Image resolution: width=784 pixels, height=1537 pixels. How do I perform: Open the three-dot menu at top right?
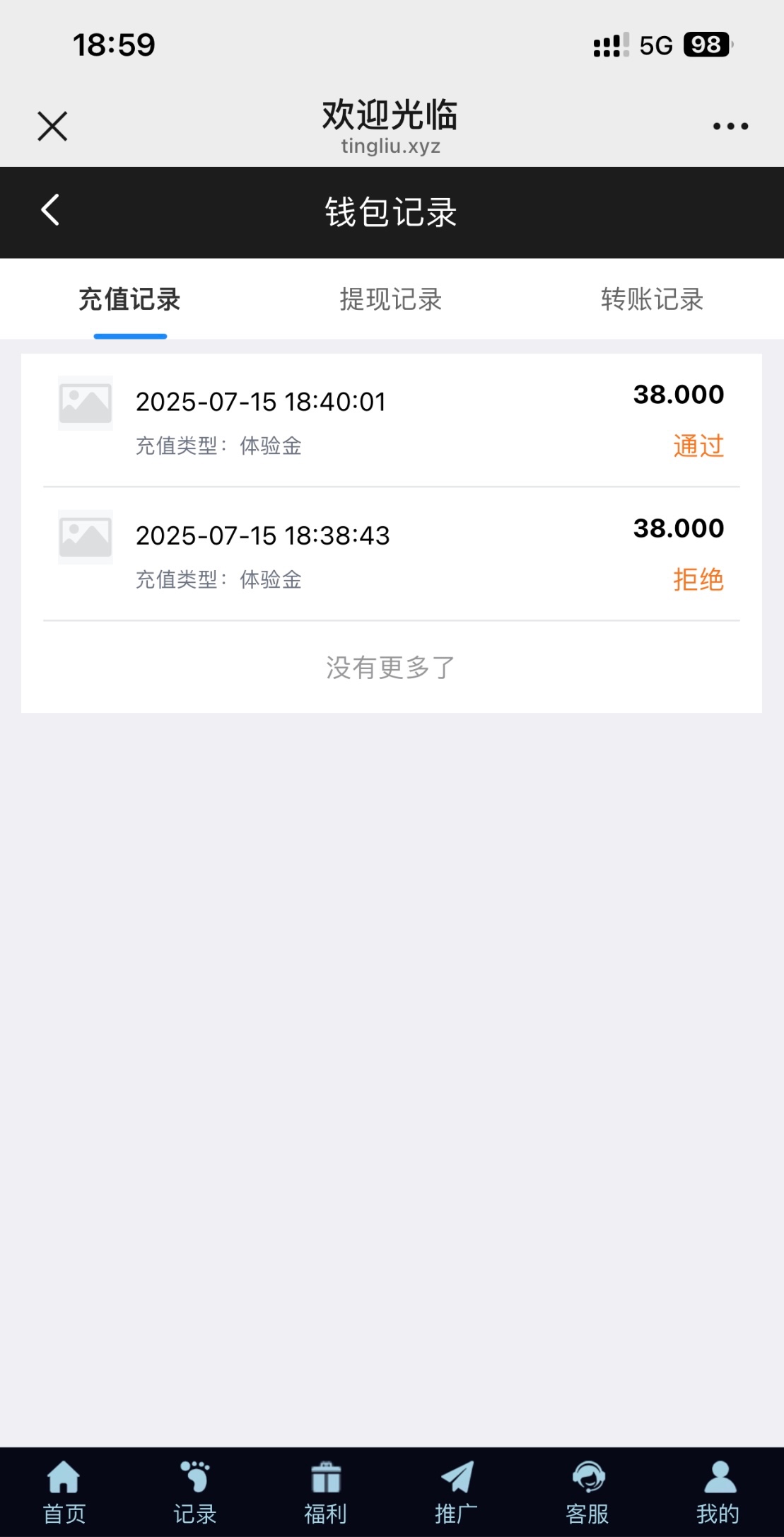point(729,124)
